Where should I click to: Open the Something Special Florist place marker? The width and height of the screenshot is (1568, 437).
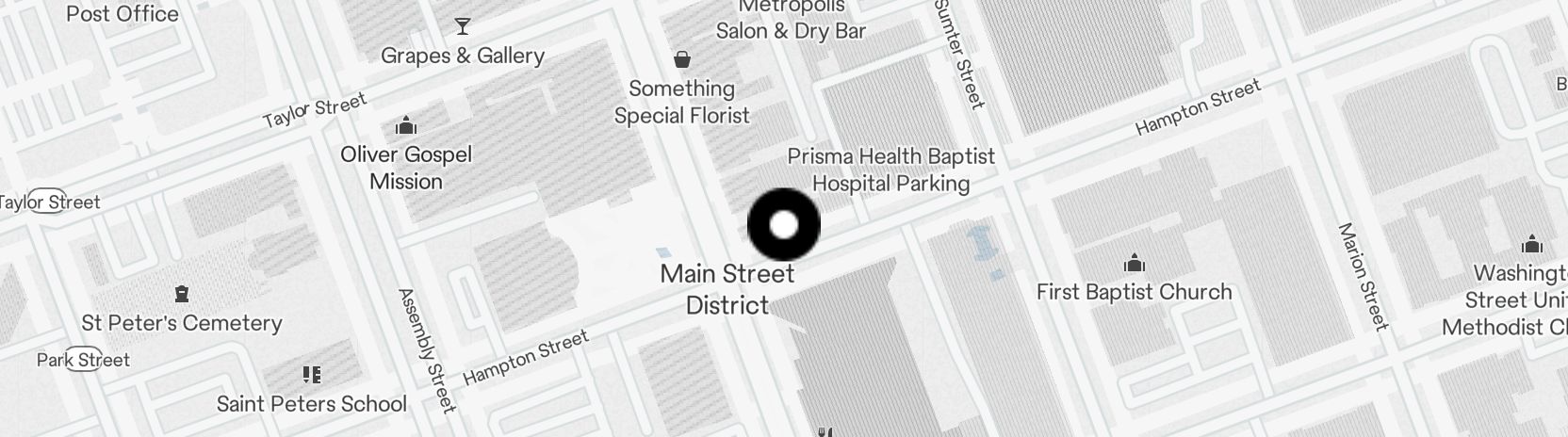(682, 60)
